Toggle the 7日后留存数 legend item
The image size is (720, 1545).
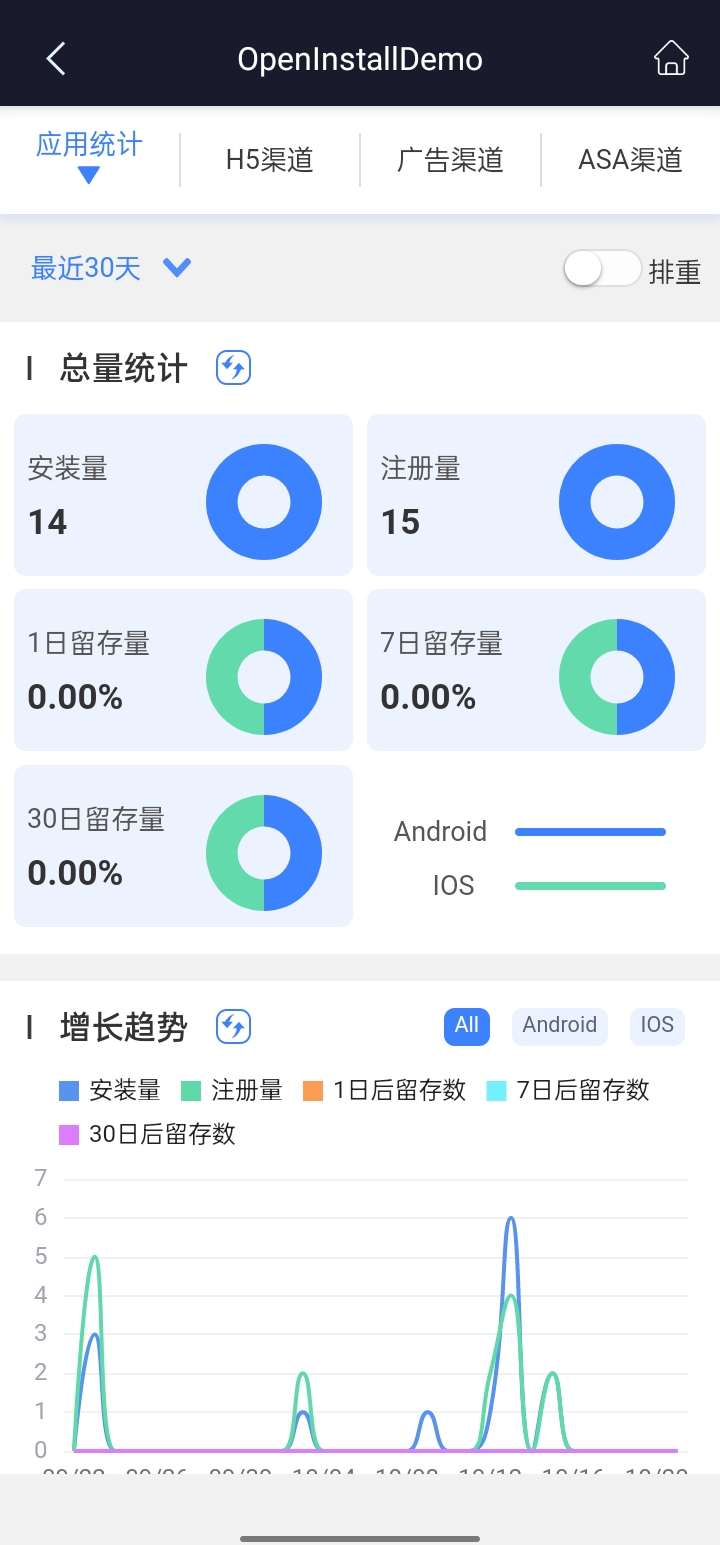568,1090
